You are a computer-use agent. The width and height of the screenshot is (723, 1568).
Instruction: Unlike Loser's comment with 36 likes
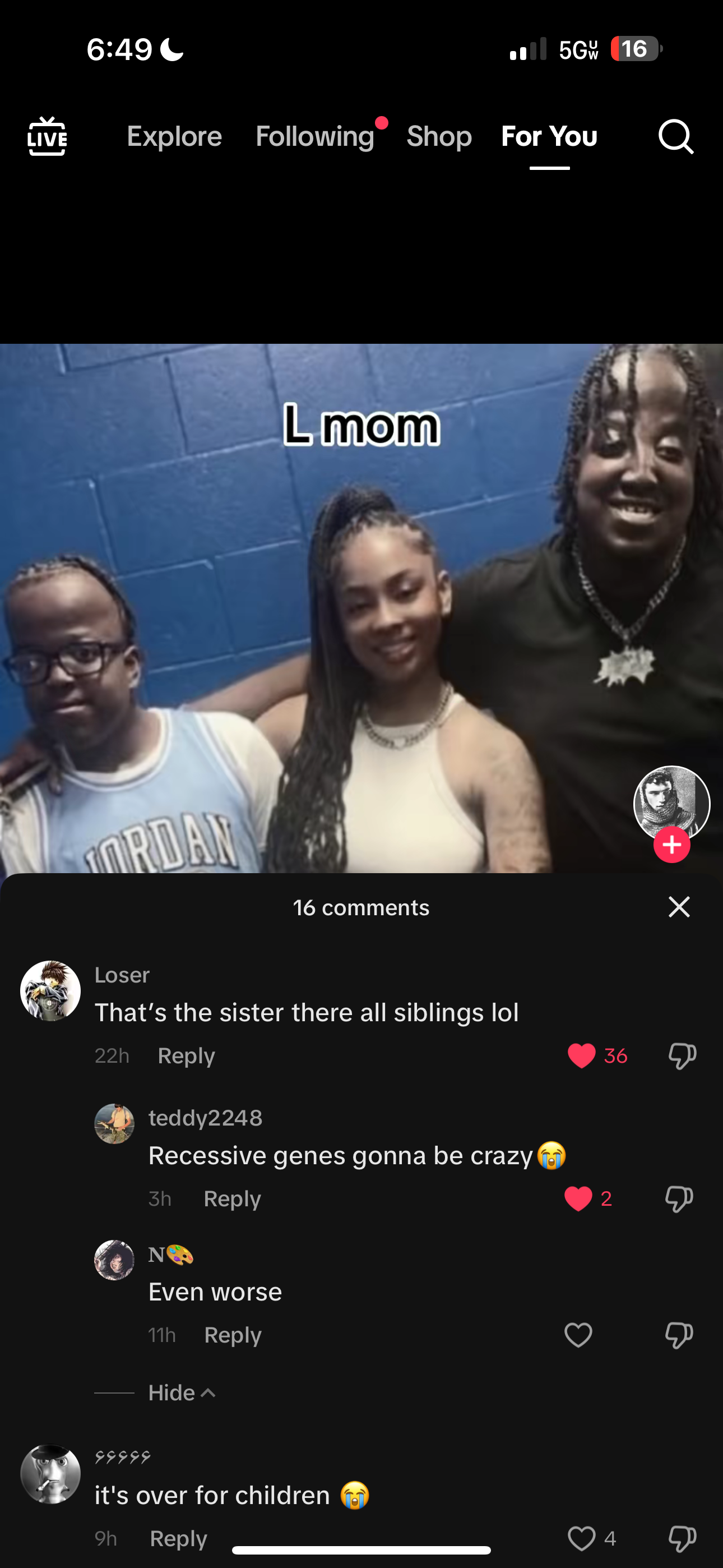pyautogui.click(x=581, y=1055)
